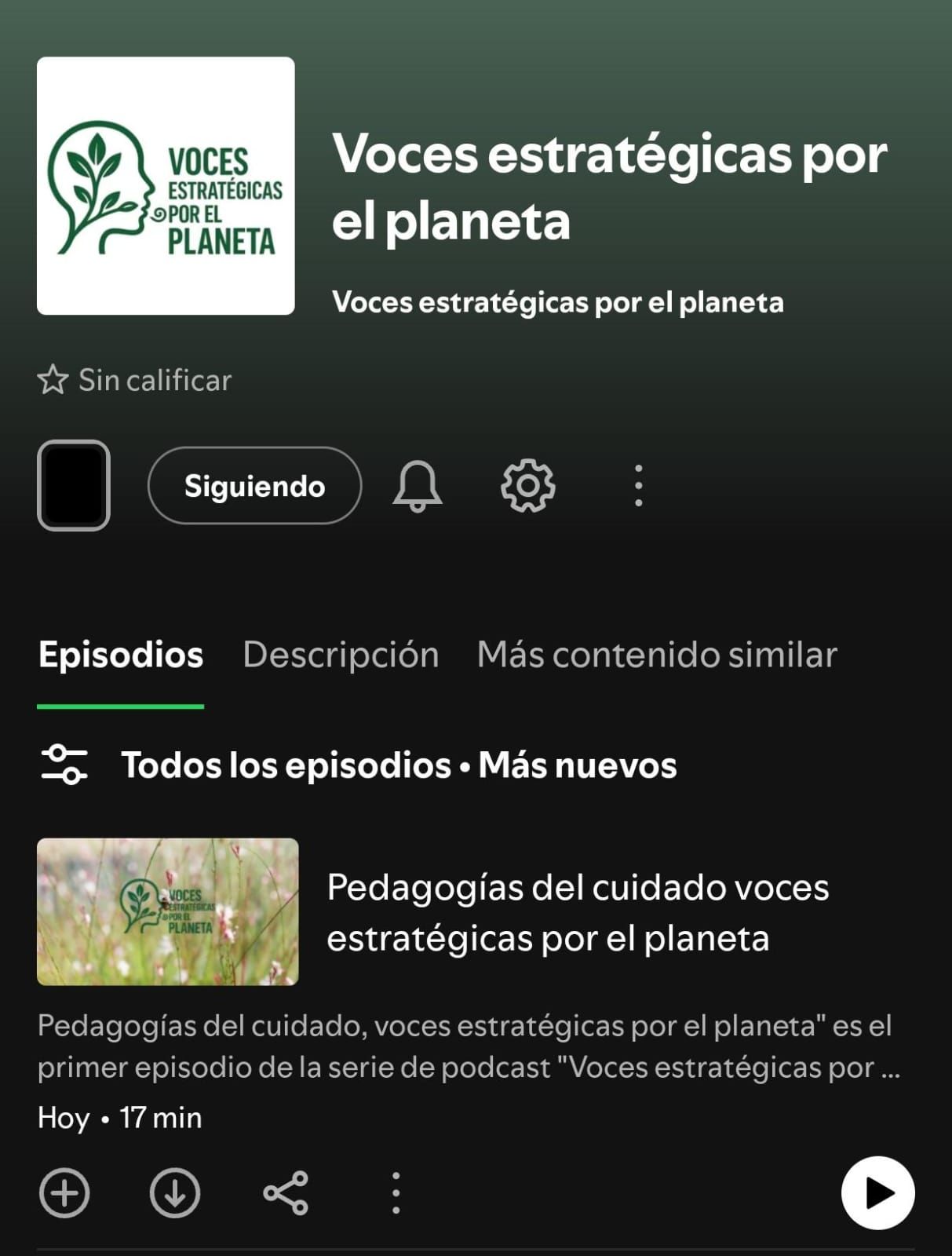This screenshot has height=1256, width=952.
Task: Open episode overflow menu next to share
Action: click(x=396, y=1193)
